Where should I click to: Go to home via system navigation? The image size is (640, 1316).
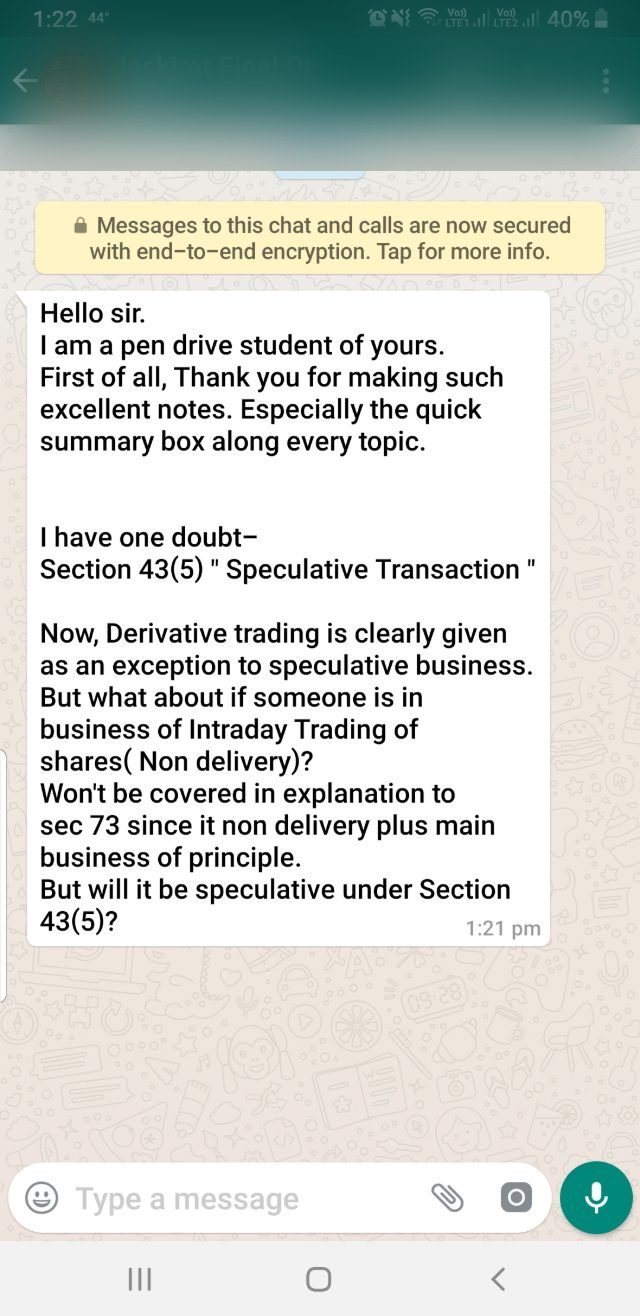click(x=319, y=1279)
